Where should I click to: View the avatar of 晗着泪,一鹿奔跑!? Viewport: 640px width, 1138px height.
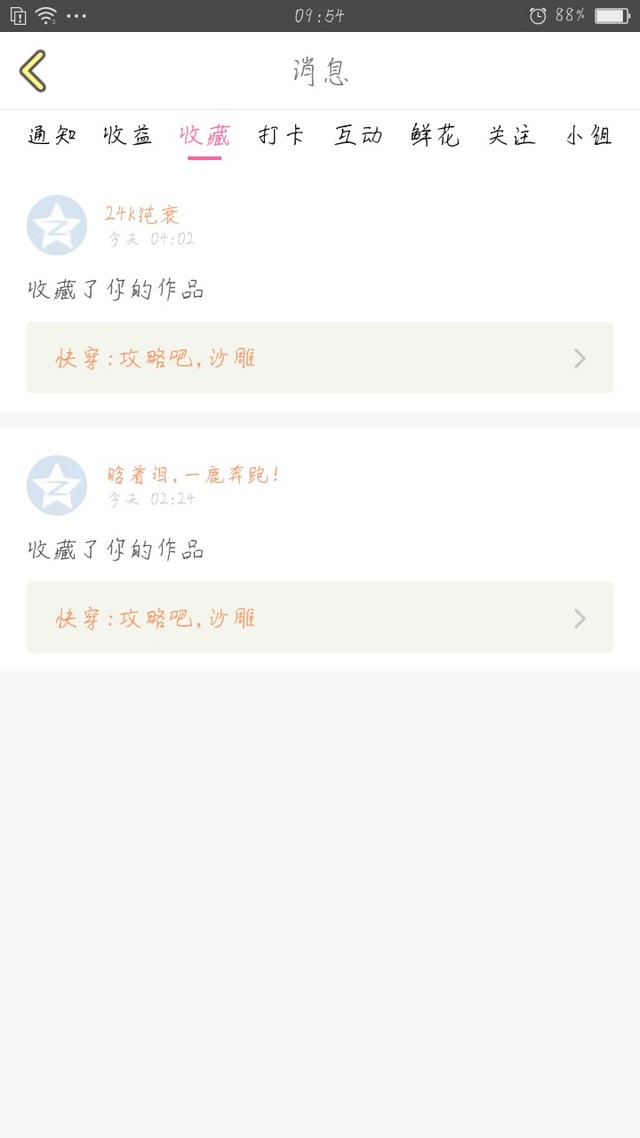tap(57, 485)
